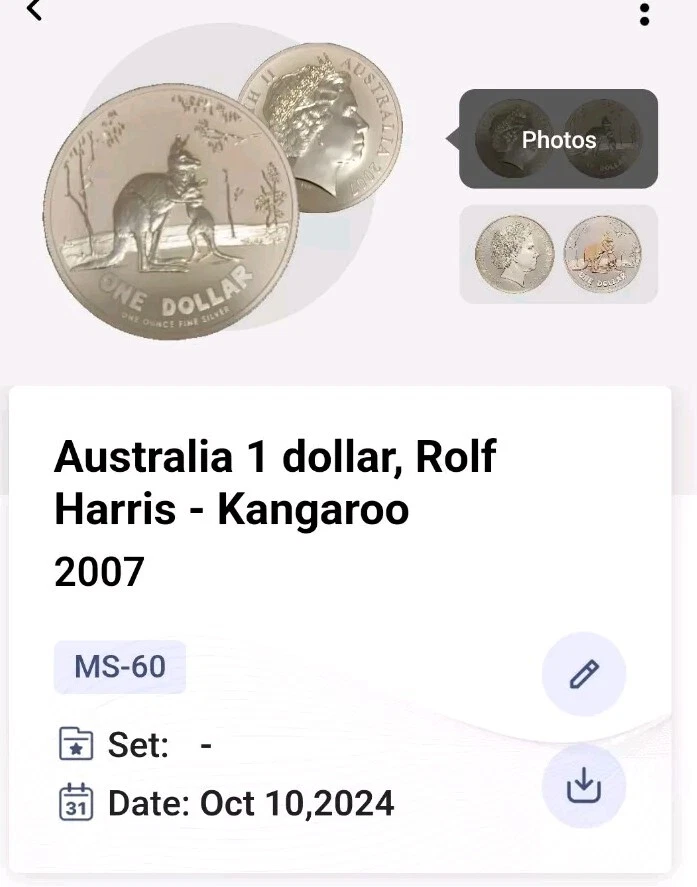
Task: Download the coin record
Action: click(x=583, y=787)
